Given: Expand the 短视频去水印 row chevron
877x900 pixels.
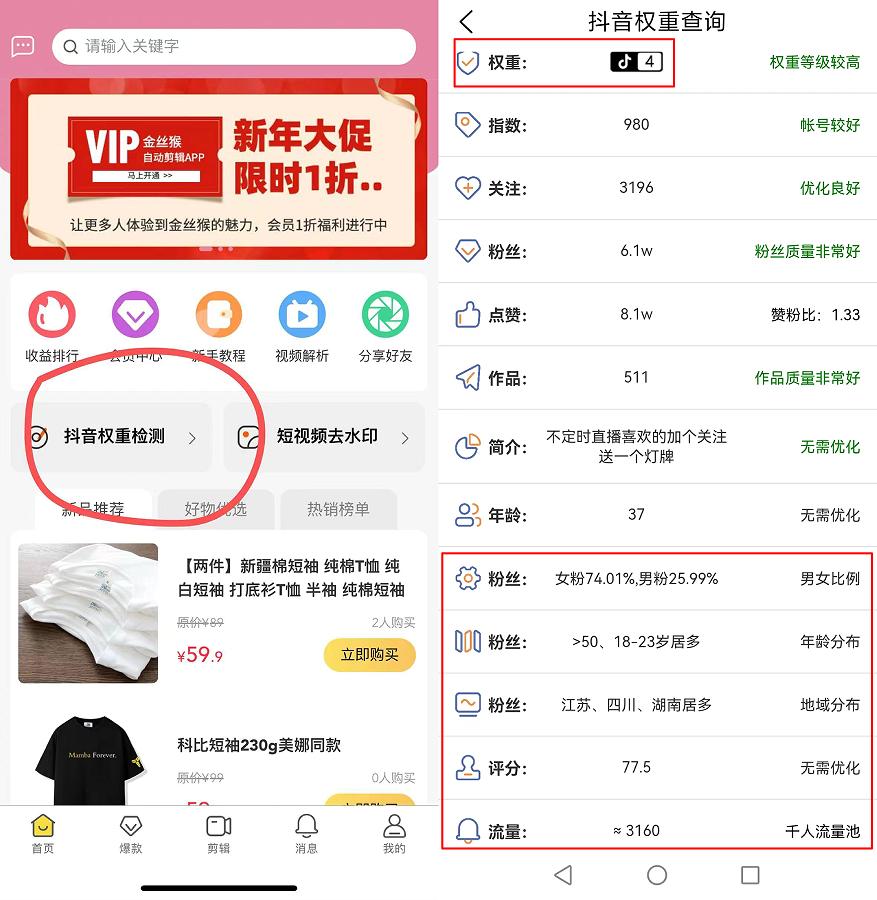Looking at the screenshot, I should point(408,437).
